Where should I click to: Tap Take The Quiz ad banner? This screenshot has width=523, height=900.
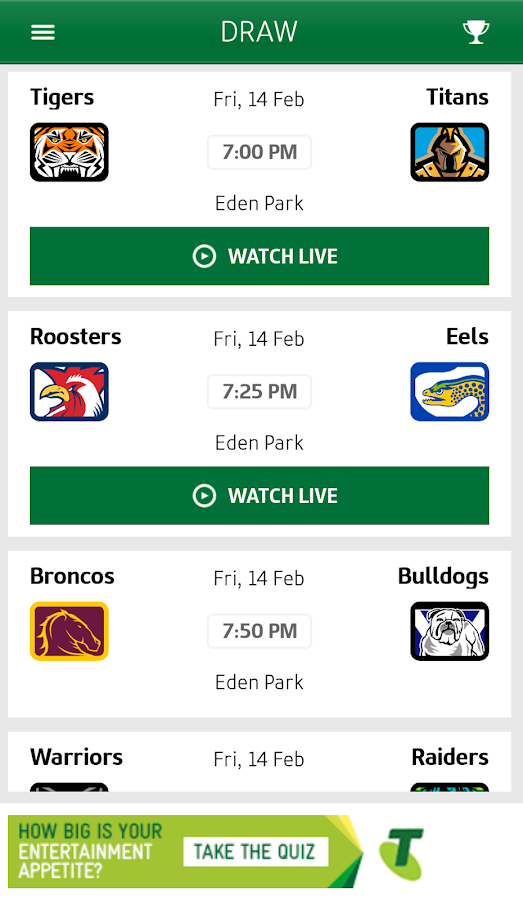(218, 851)
